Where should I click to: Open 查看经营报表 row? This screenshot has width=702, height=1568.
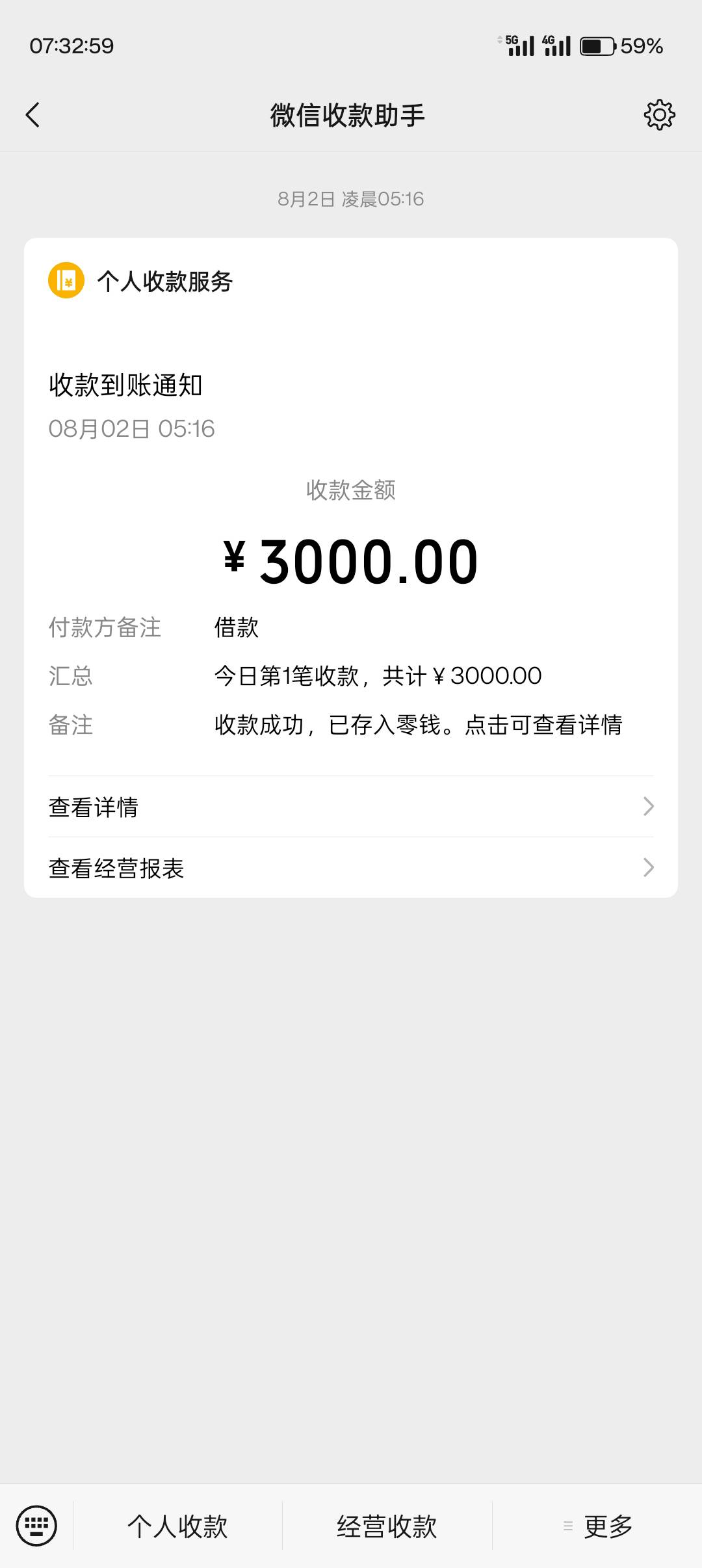click(351, 868)
